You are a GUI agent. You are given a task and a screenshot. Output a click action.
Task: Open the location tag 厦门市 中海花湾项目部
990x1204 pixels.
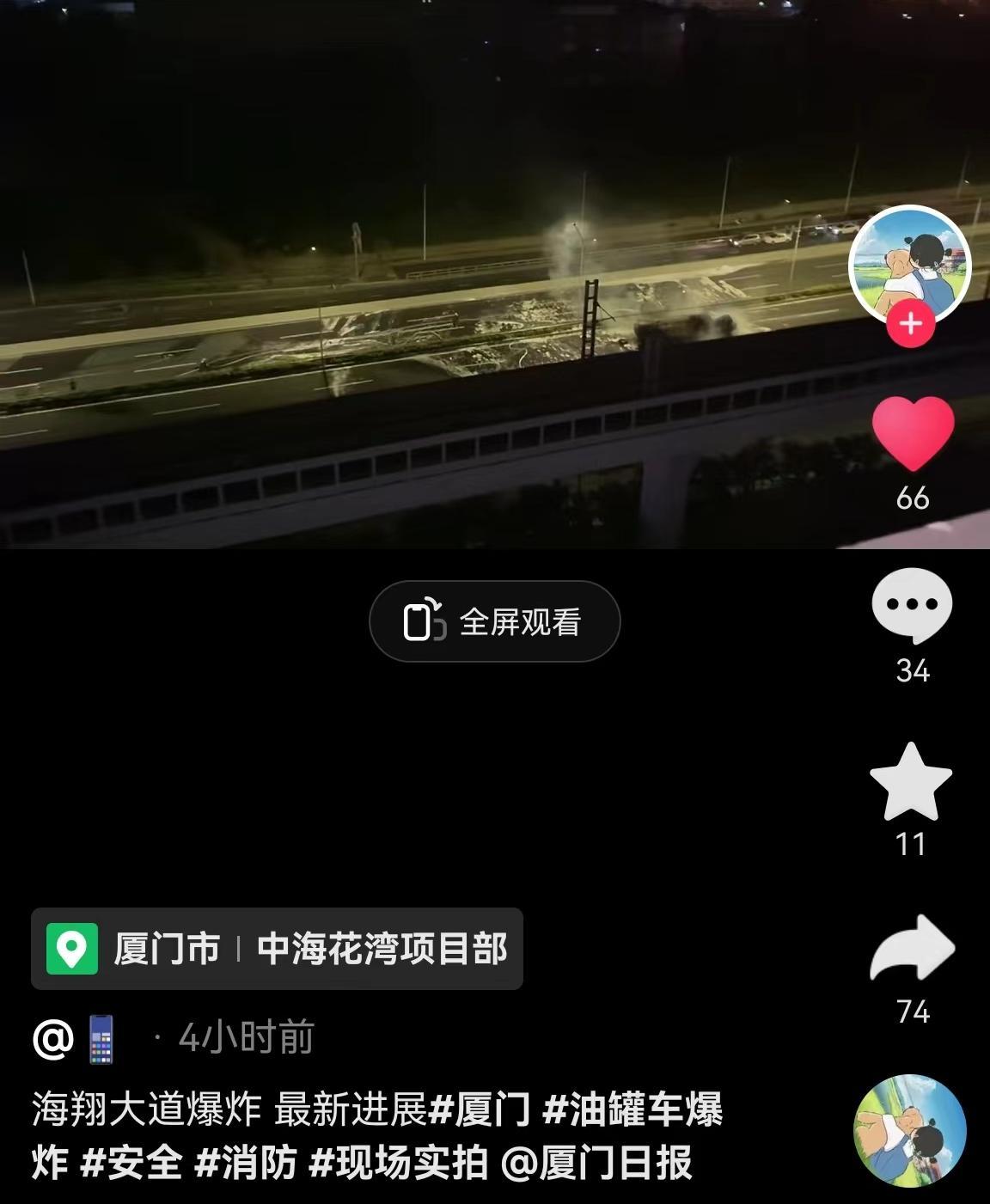pyautogui.click(x=277, y=949)
